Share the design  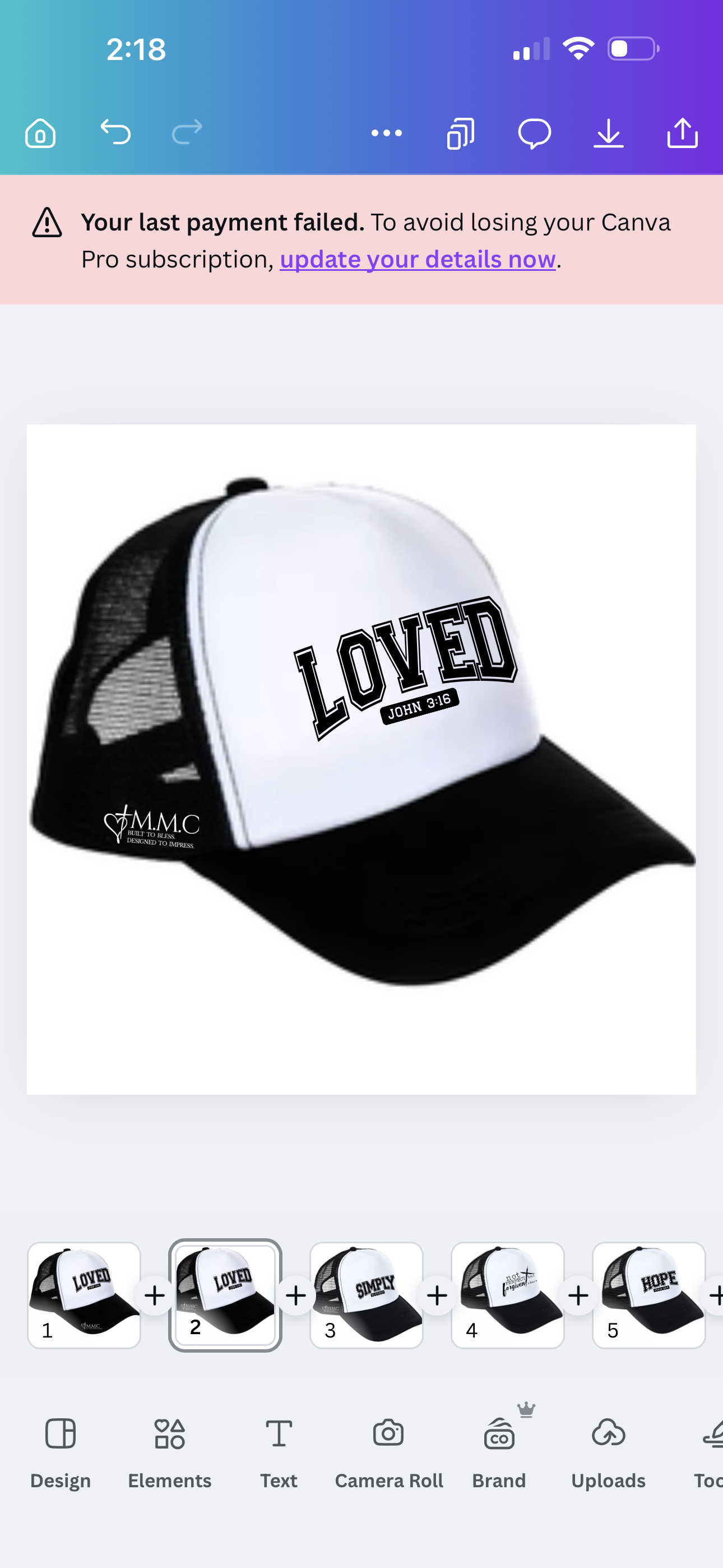click(x=682, y=133)
